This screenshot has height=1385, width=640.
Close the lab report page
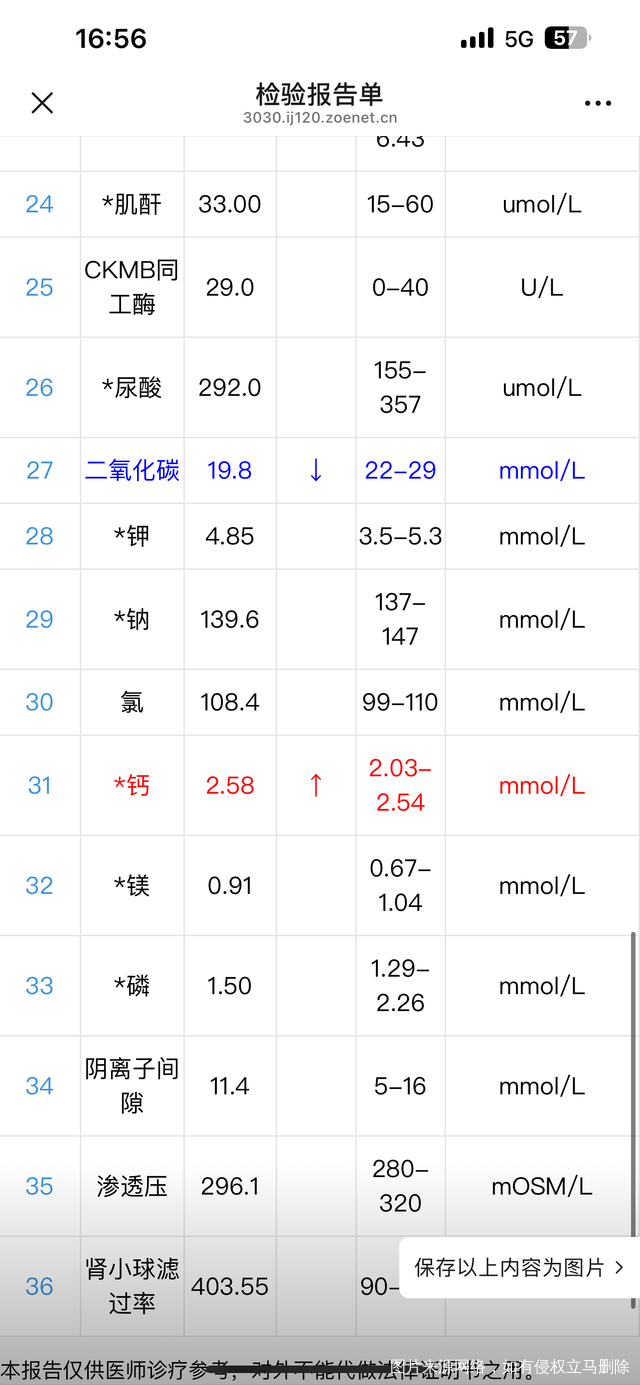[42, 103]
